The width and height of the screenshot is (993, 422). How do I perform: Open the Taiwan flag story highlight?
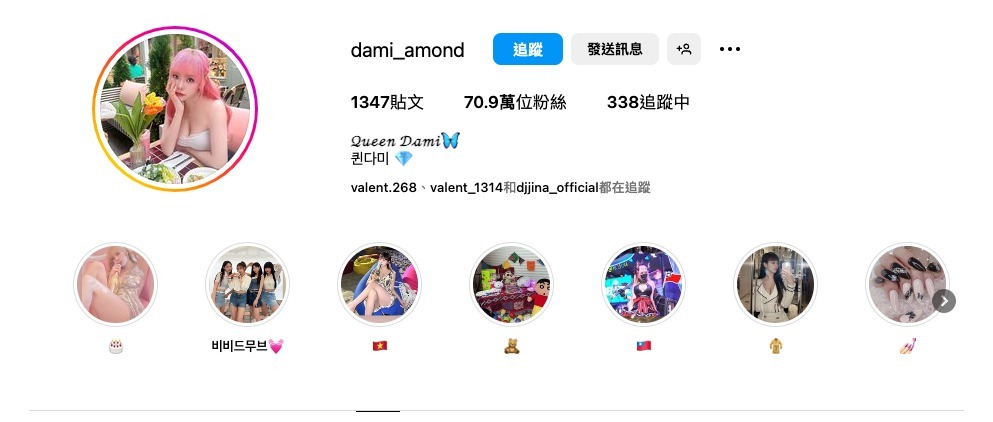tap(643, 285)
